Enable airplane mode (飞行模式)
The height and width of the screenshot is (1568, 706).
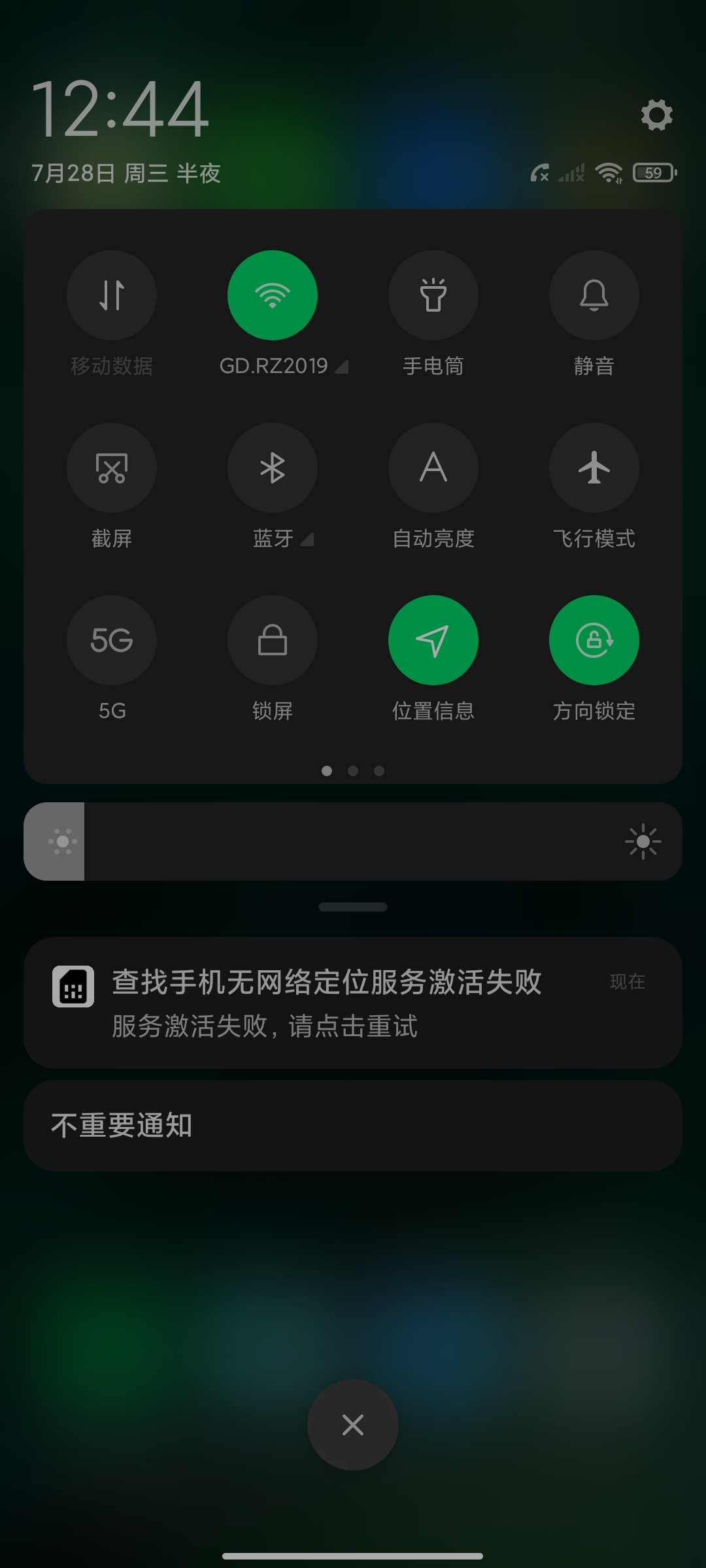(x=594, y=468)
